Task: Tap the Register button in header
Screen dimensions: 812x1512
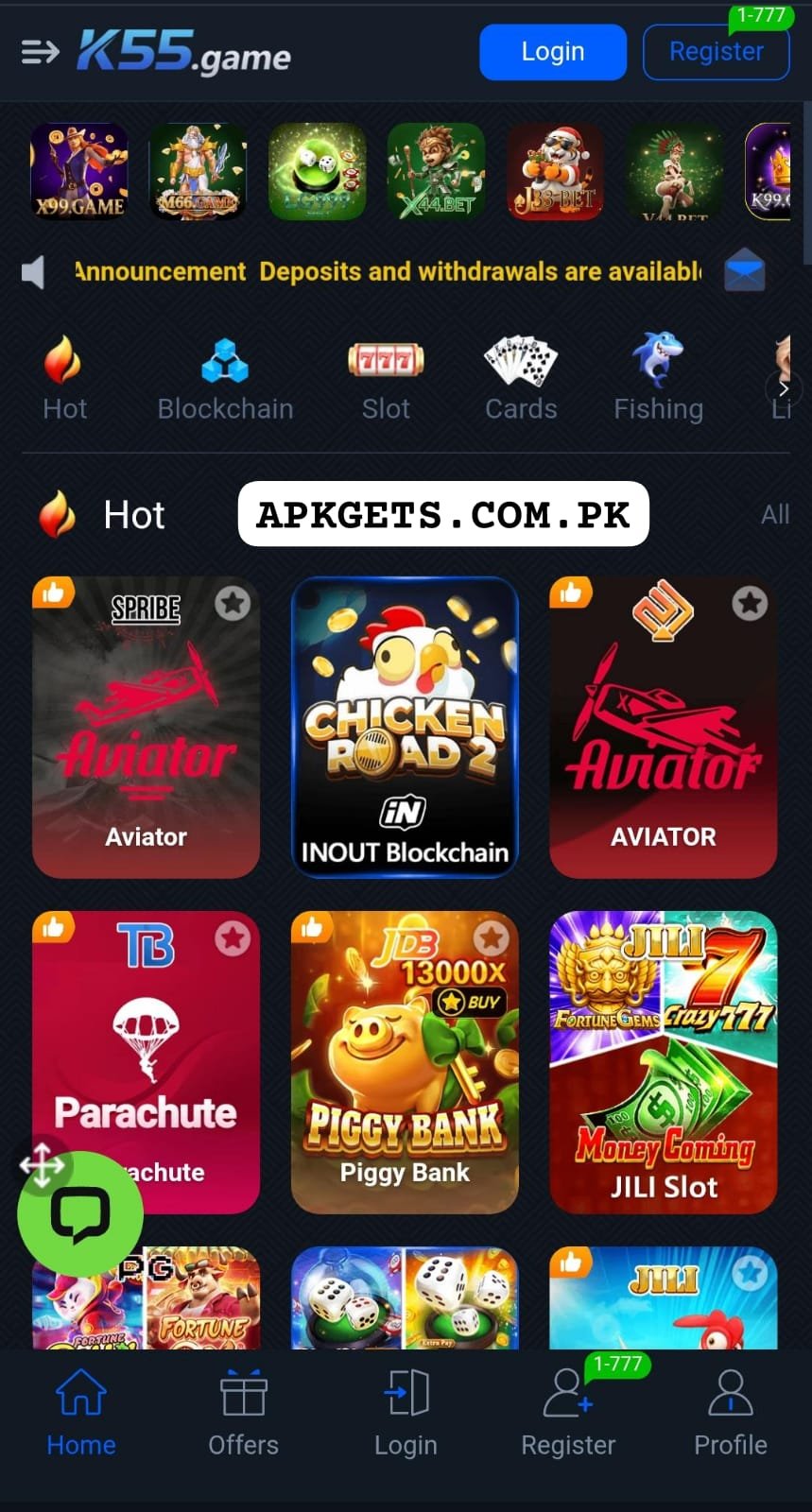Action: (716, 52)
